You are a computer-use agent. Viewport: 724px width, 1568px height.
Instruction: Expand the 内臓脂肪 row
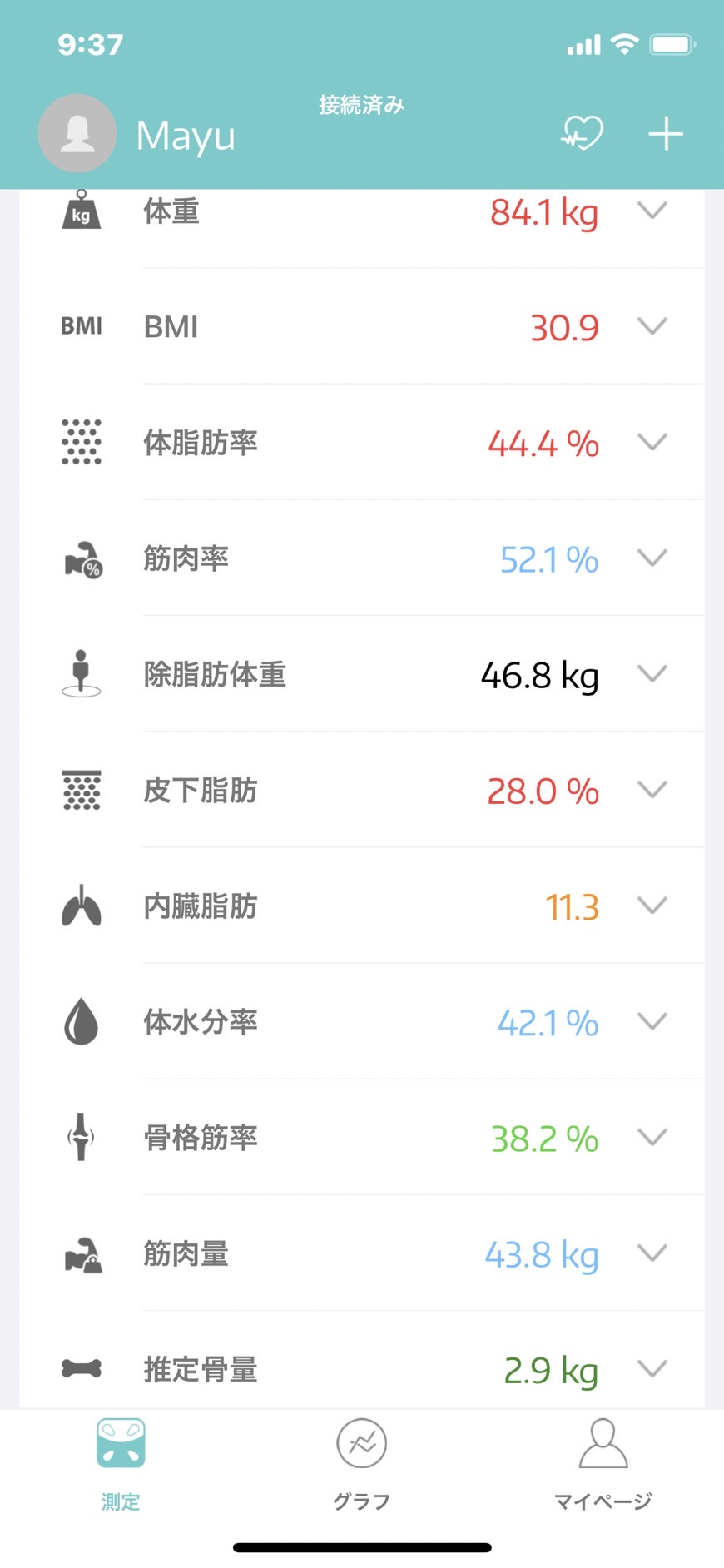pos(362,906)
